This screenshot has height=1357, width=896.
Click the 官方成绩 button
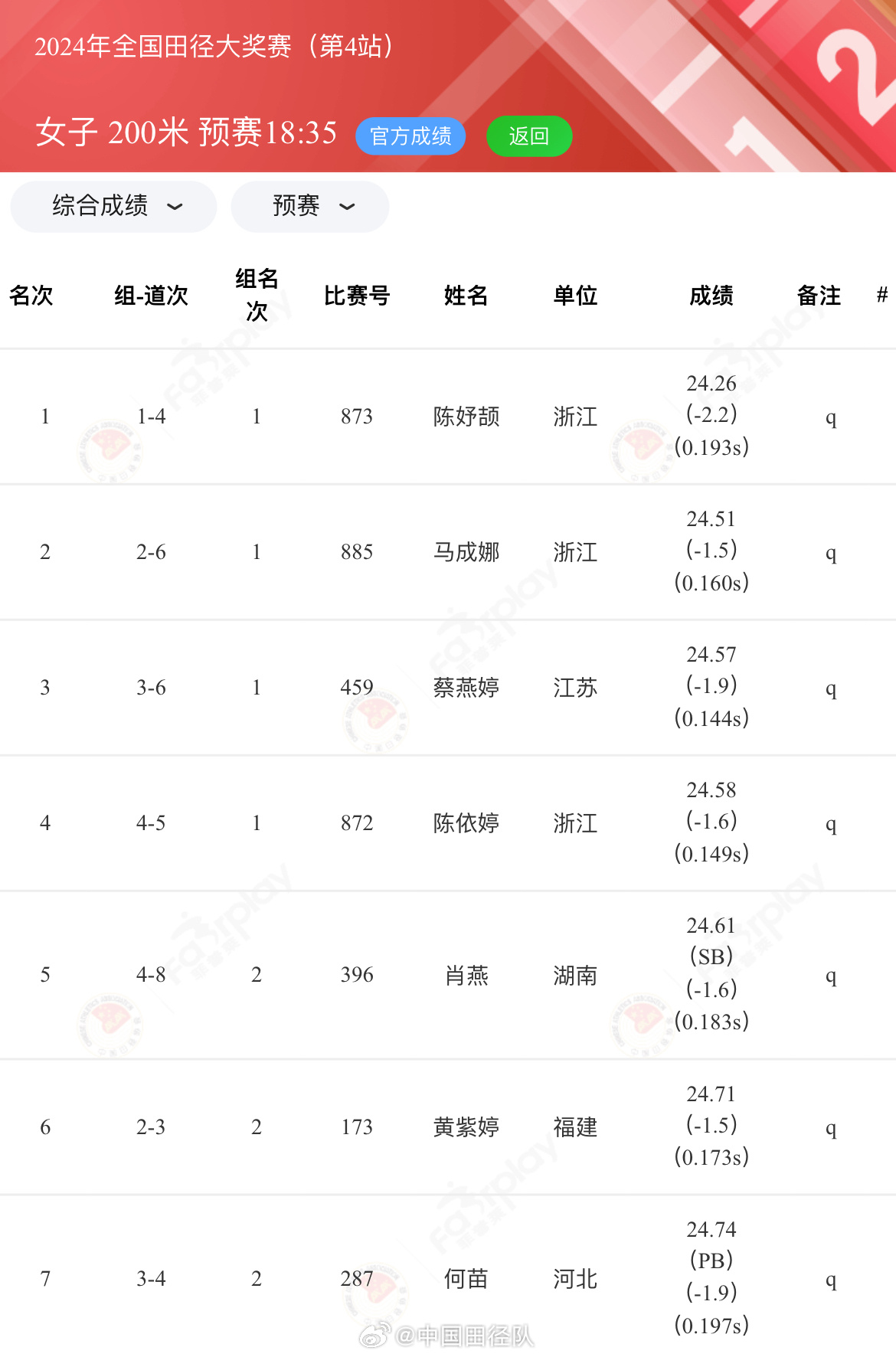click(x=410, y=136)
